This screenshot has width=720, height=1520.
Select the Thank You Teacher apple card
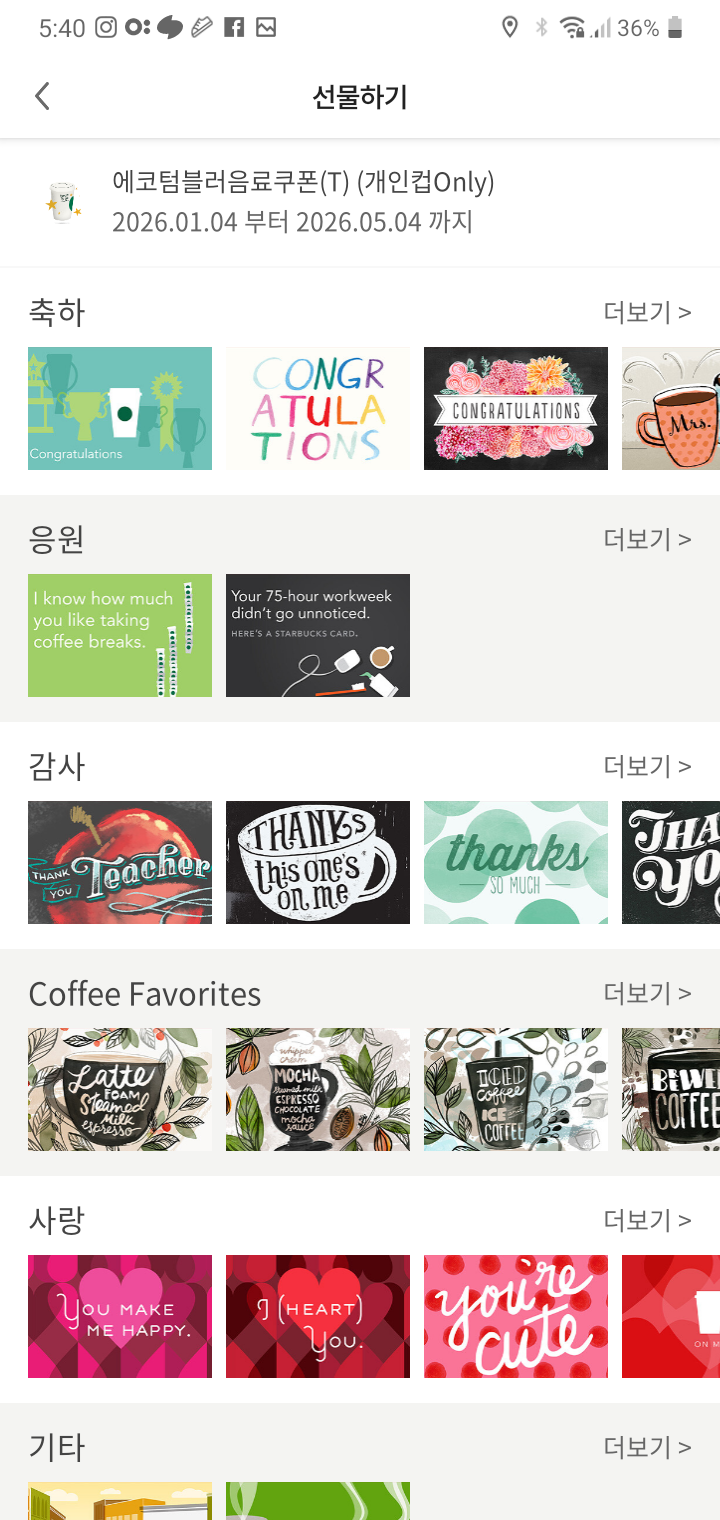[120, 862]
